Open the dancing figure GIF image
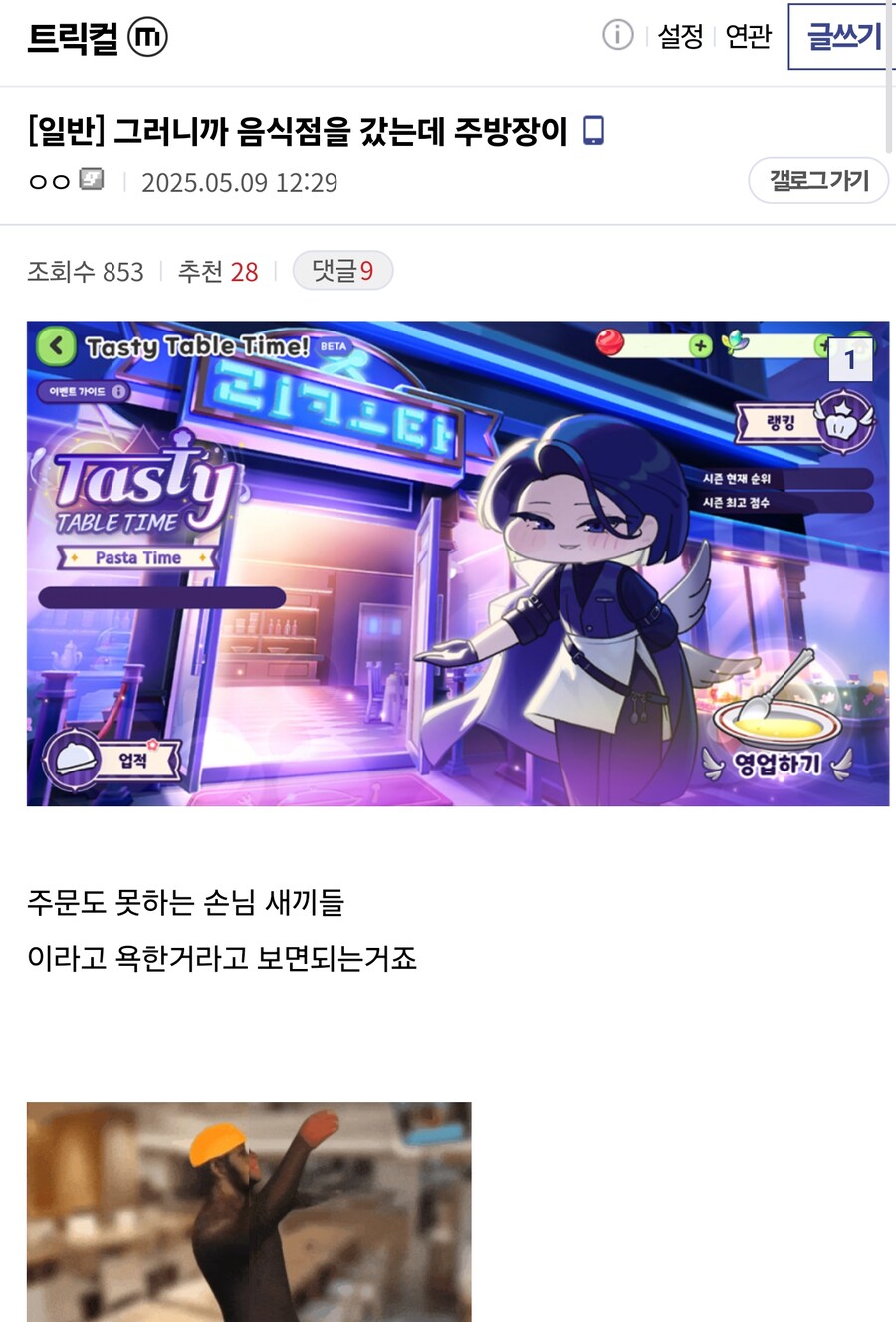Viewport: 896px width, 1322px height. (249, 1211)
